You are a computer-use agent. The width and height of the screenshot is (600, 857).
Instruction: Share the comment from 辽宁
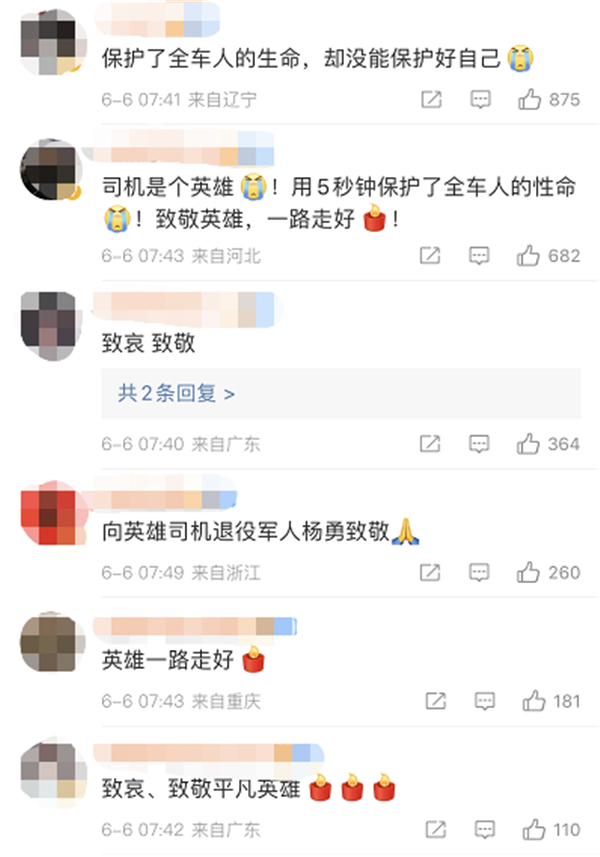(430, 99)
